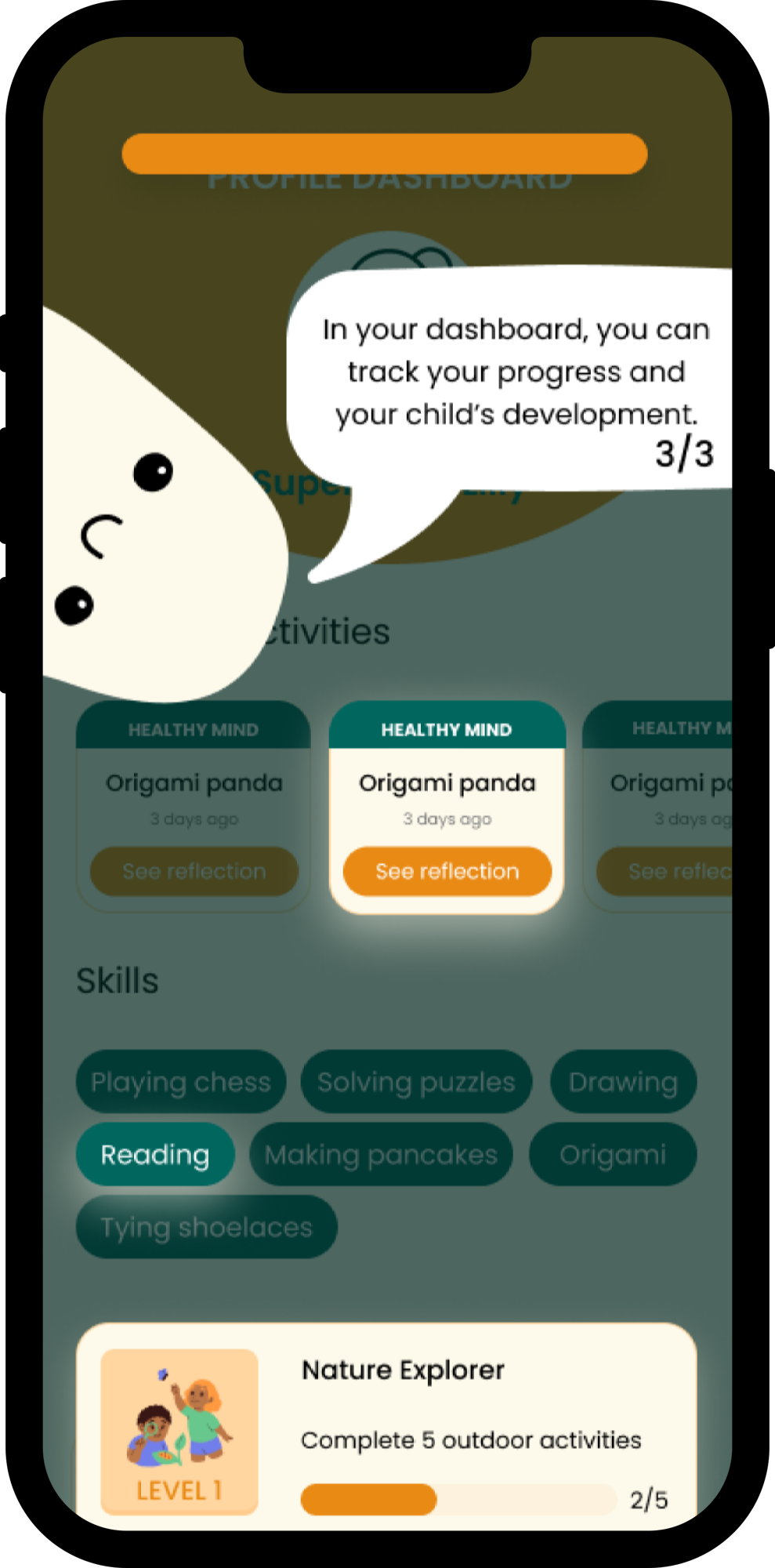Open the Nature Explorer level card
Viewport: 775px width, 1568px height.
point(386,1427)
